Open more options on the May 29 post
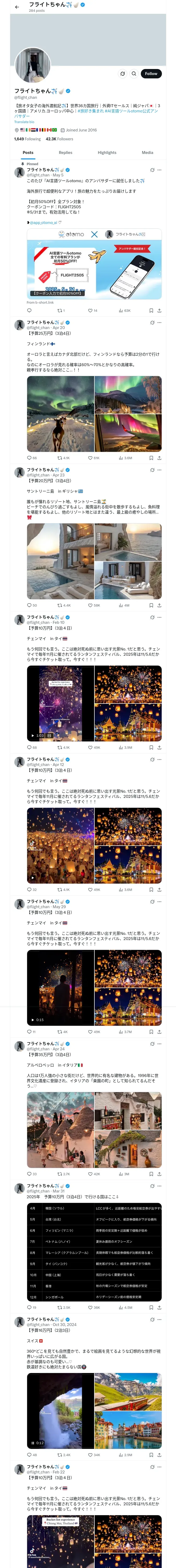This screenshot has height=1568, width=176. 160,902
